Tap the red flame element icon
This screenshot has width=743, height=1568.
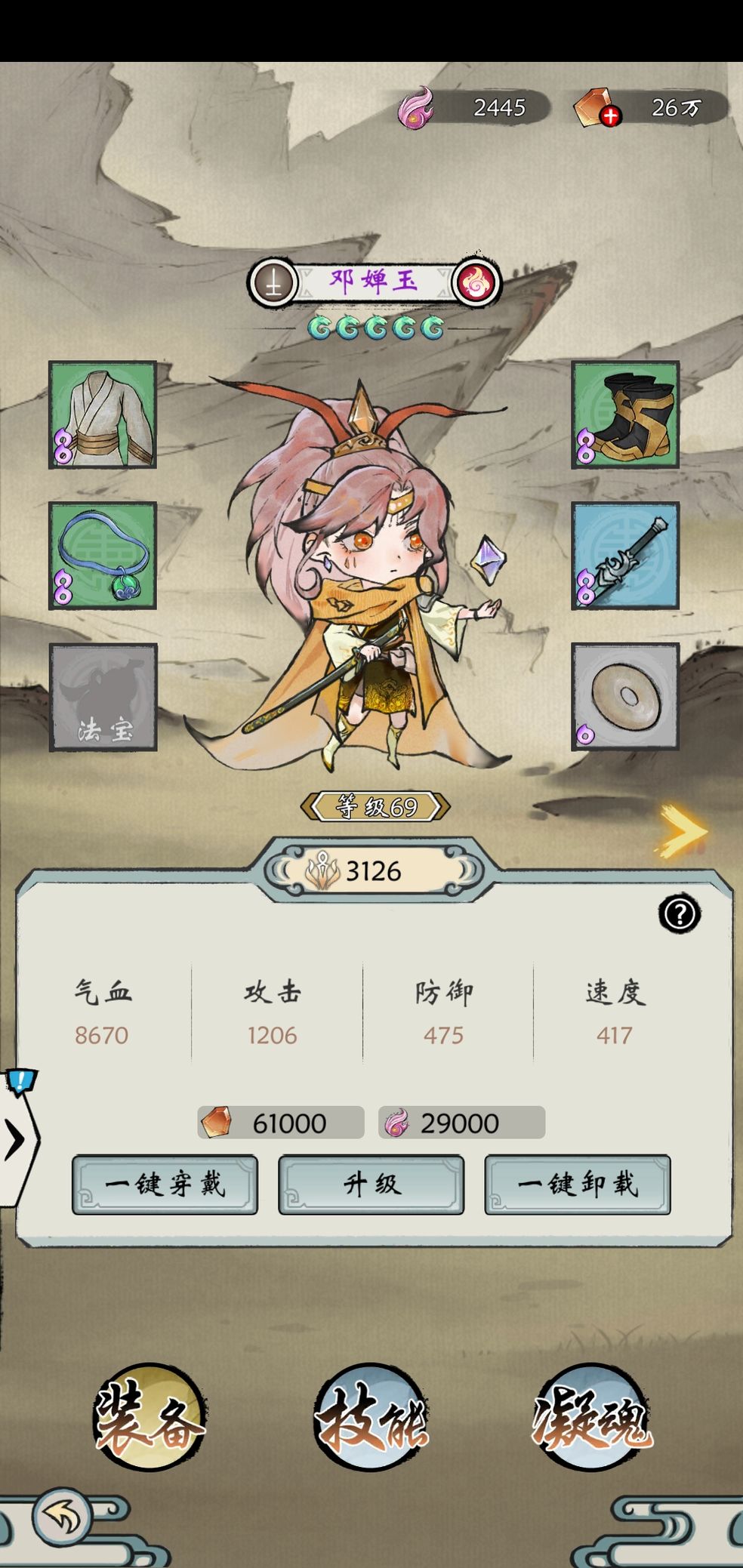coord(476,284)
